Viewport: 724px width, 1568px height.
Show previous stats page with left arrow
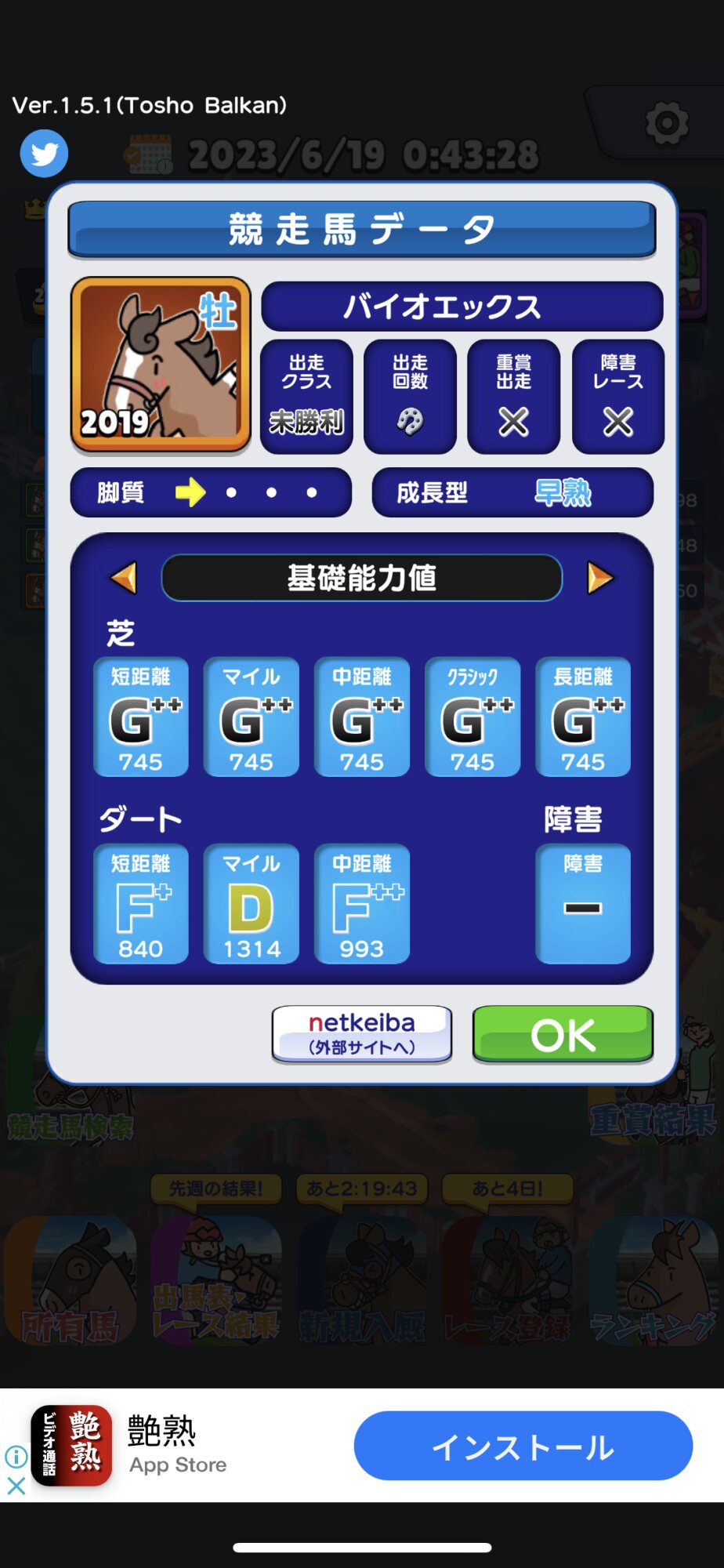pyautogui.click(x=124, y=578)
